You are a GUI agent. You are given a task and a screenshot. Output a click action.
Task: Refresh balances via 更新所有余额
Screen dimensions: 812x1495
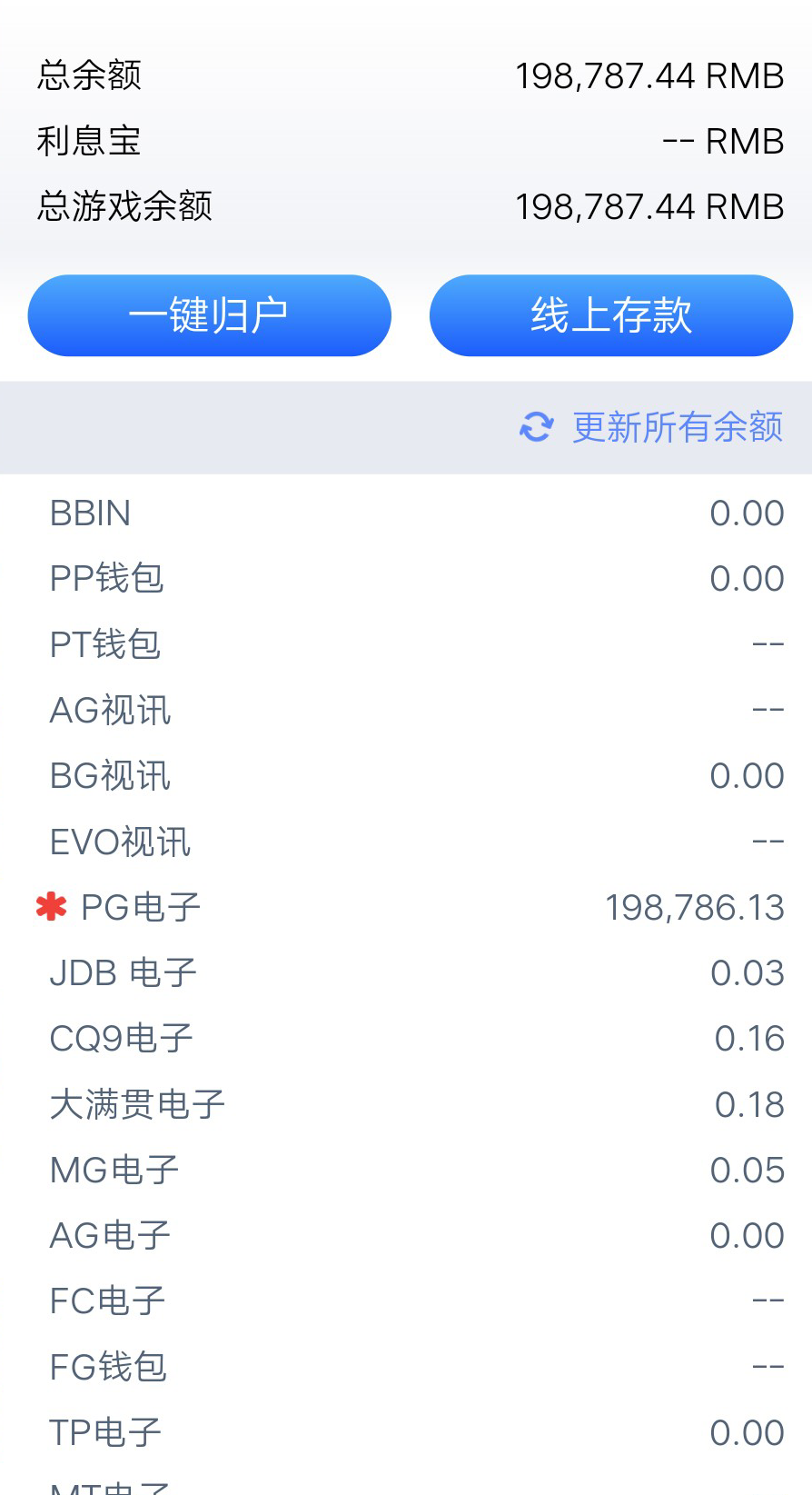[x=651, y=427]
